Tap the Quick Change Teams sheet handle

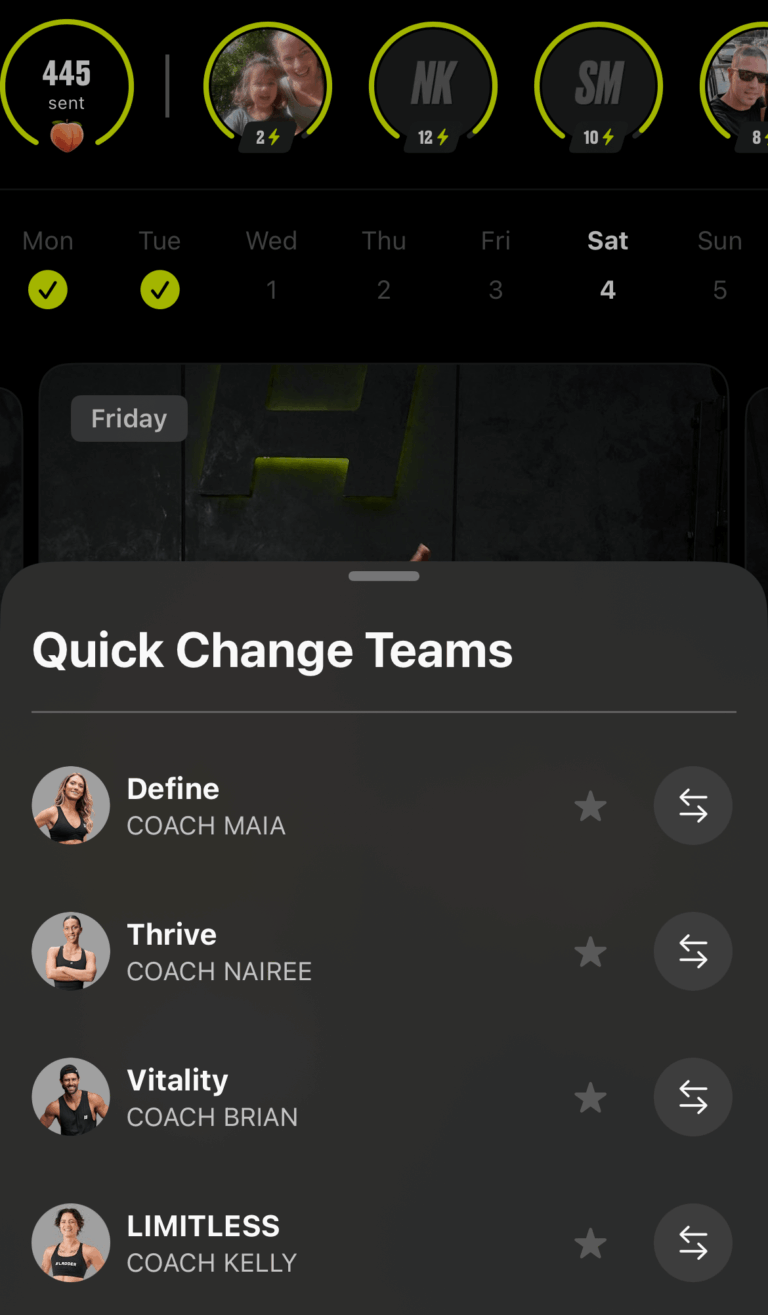pyautogui.click(x=384, y=576)
